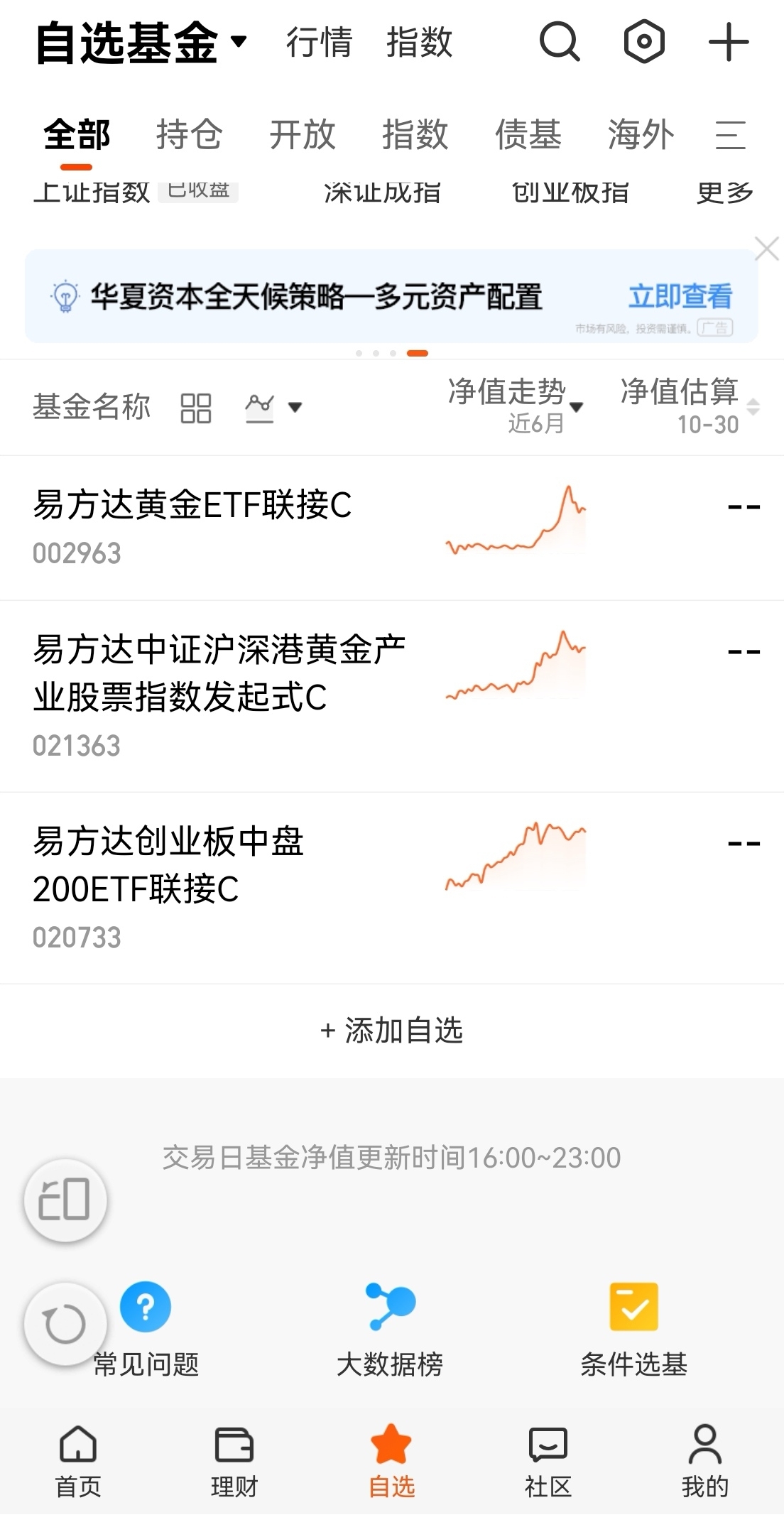Dismiss the 华夏资本 ad banner
Image resolution: width=784 pixels, height=1532 pixels.
pos(766,249)
